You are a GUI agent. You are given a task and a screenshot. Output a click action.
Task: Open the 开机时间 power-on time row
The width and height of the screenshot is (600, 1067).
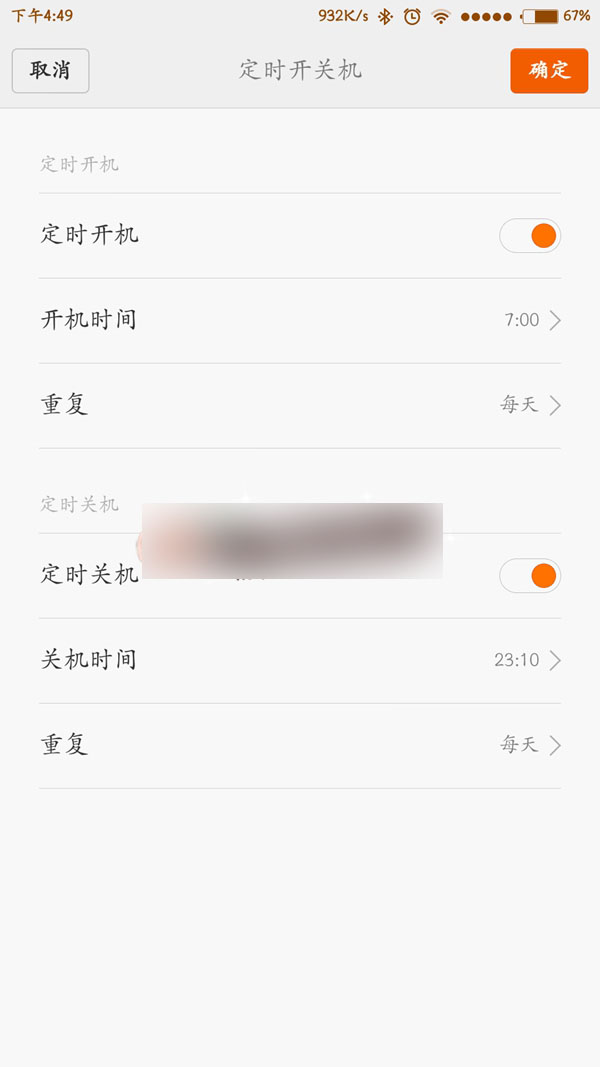coord(300,320)
